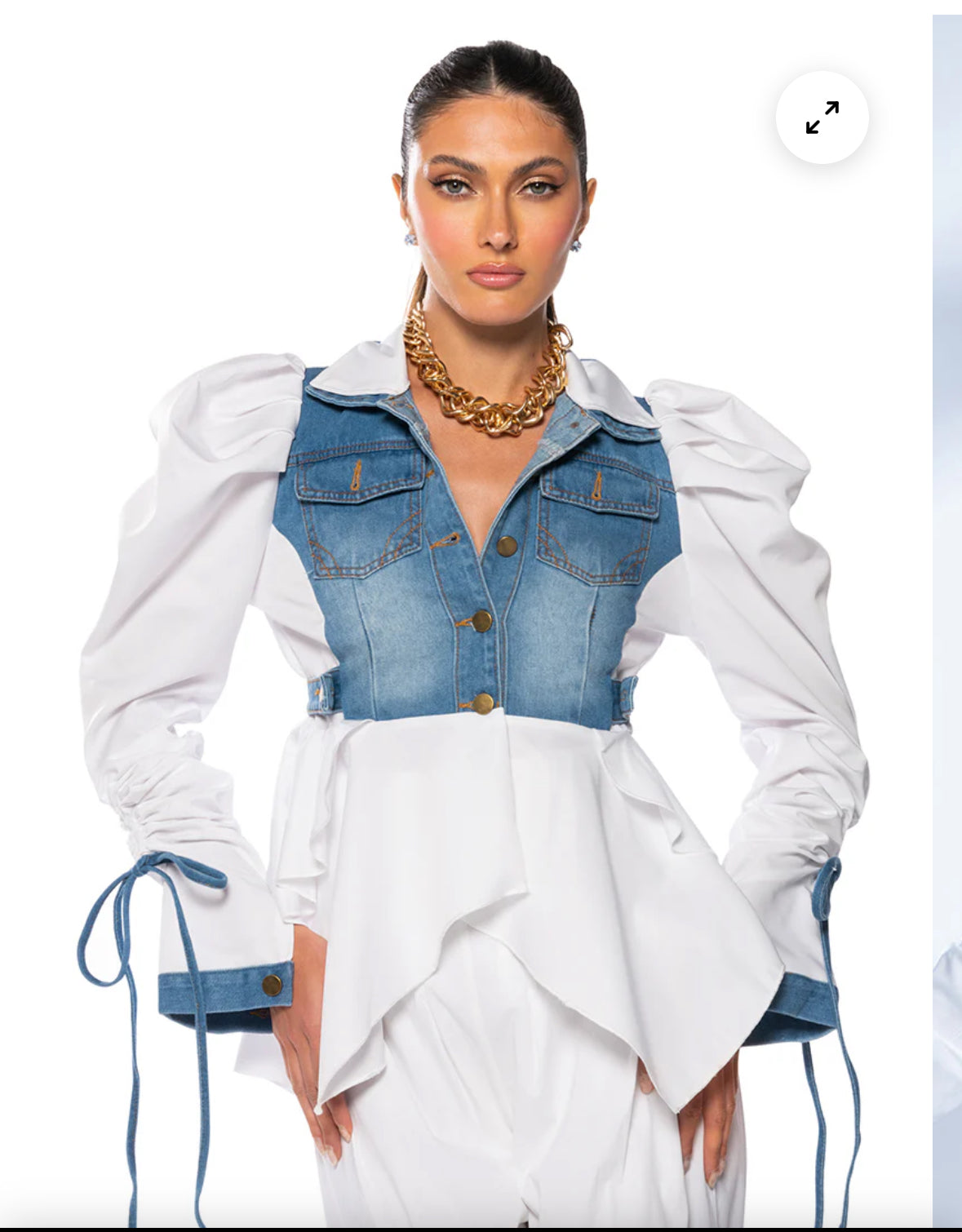Screen dimensions: 962x1232
Task: Expand the product image to fullscreen
Action: pyautogui.click(x=822, y=117)
